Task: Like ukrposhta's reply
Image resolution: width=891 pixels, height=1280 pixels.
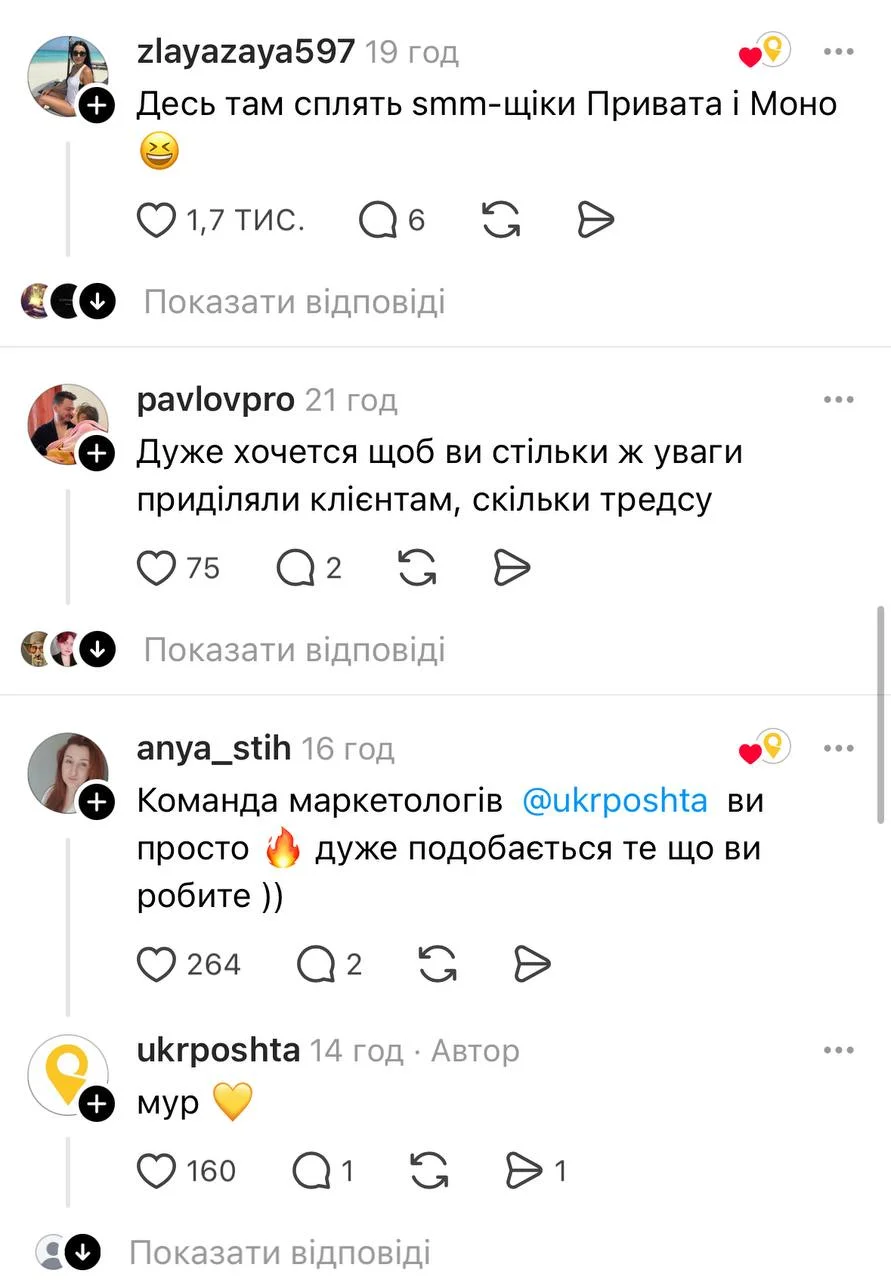Action: (156, 1170)
